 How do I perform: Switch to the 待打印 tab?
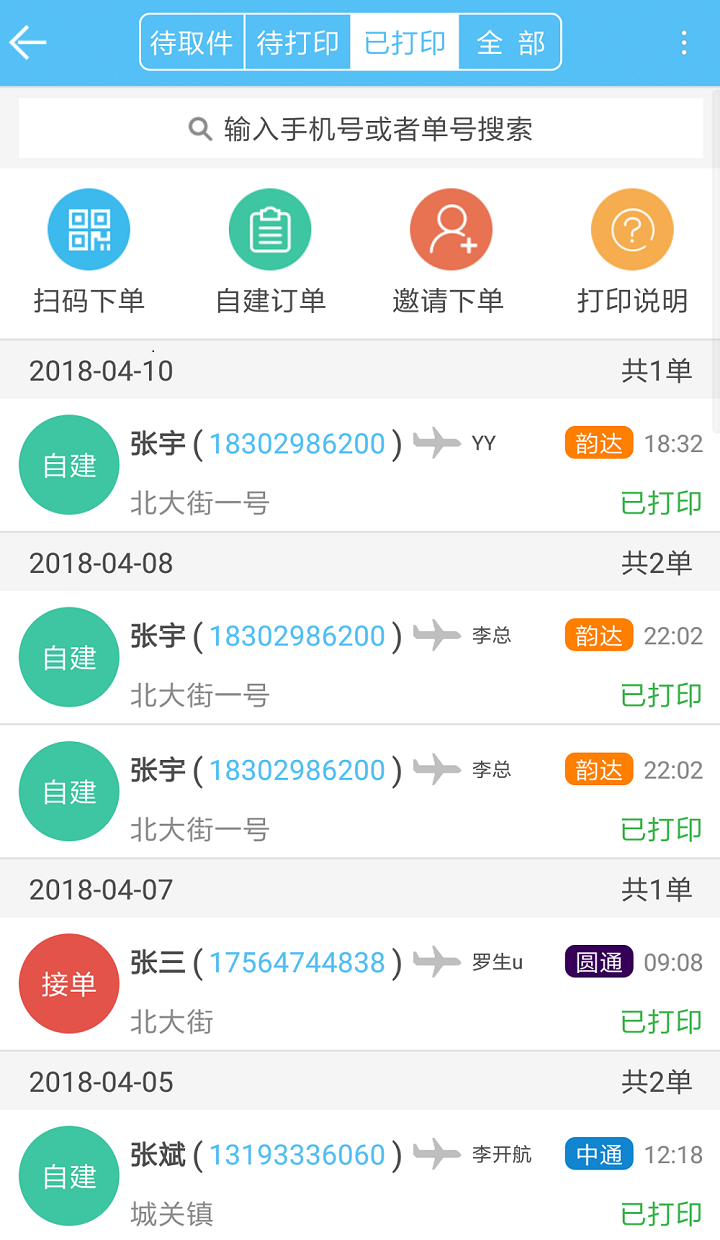click(298, 43)
